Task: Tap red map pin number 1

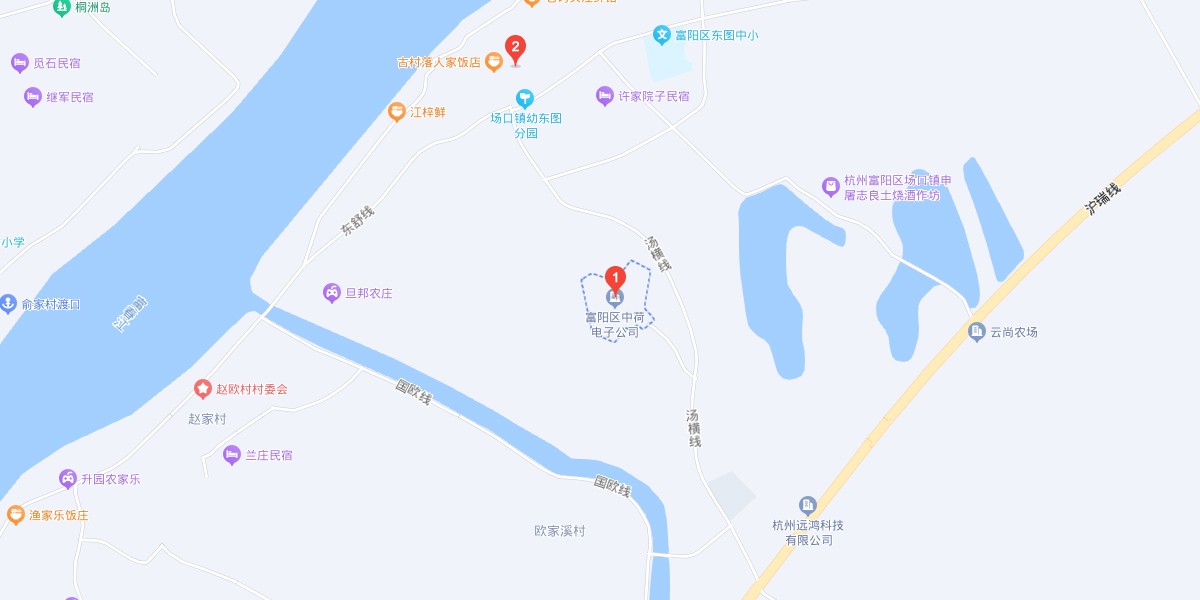Action: [616, 278]
